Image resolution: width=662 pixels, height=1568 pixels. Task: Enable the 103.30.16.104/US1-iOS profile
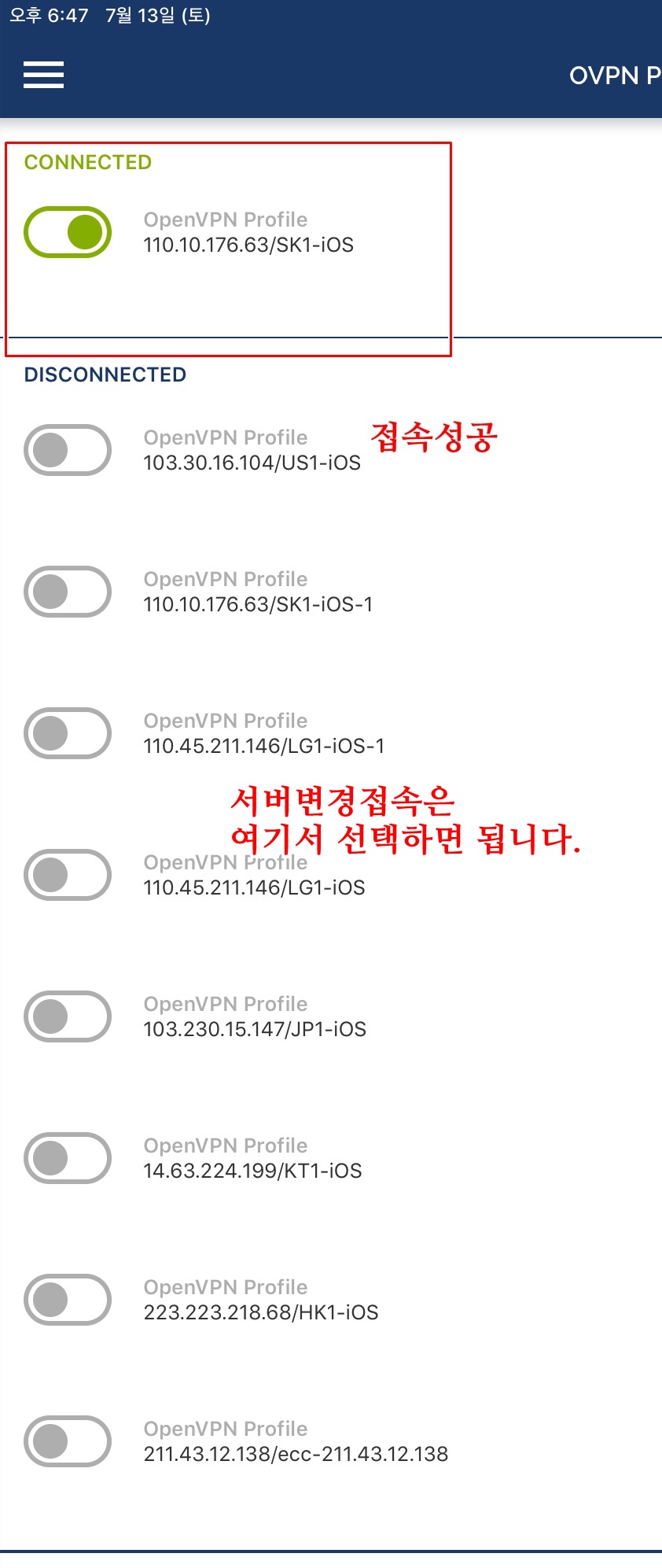click(68, 450)
